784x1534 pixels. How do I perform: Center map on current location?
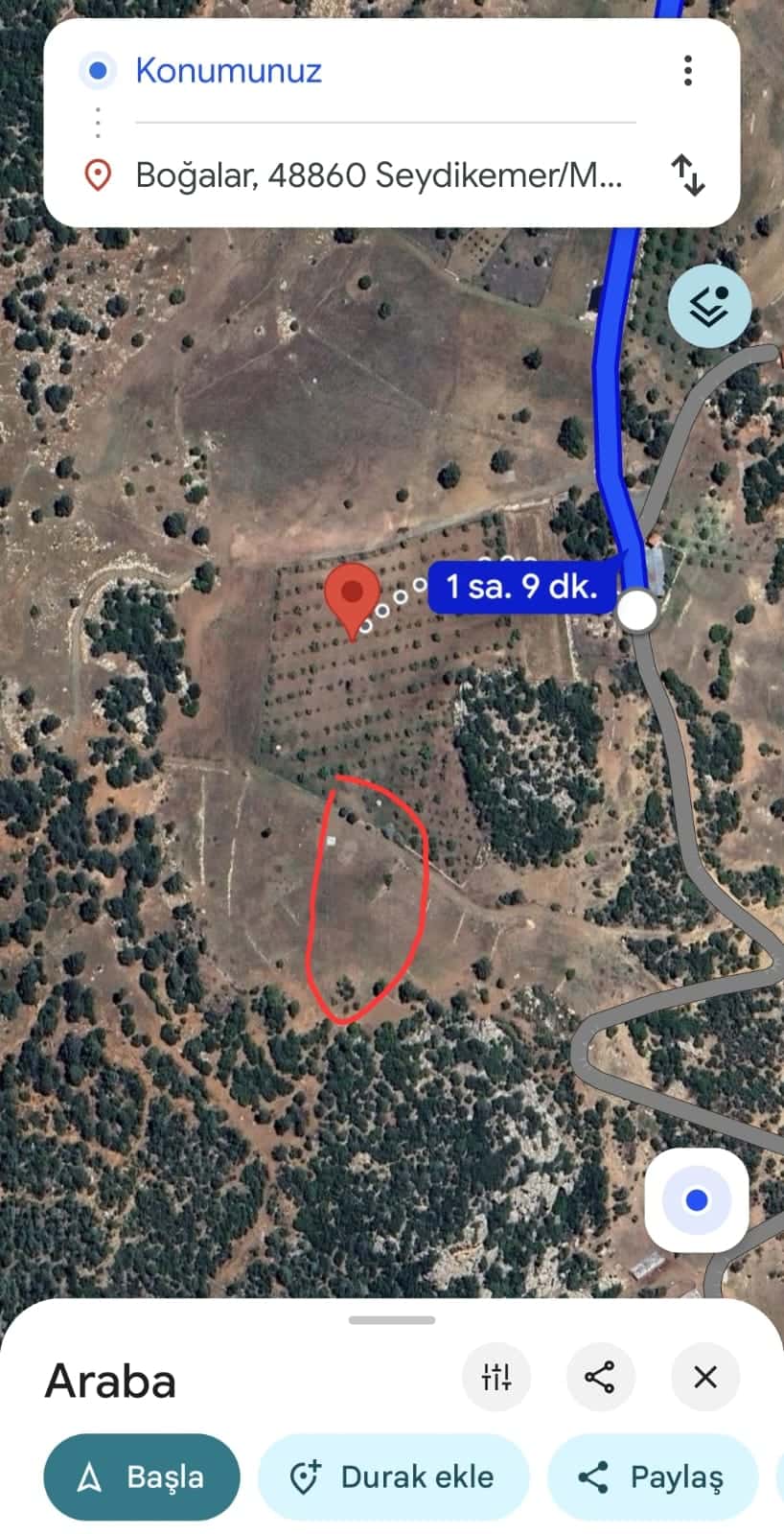point(695,1199)
